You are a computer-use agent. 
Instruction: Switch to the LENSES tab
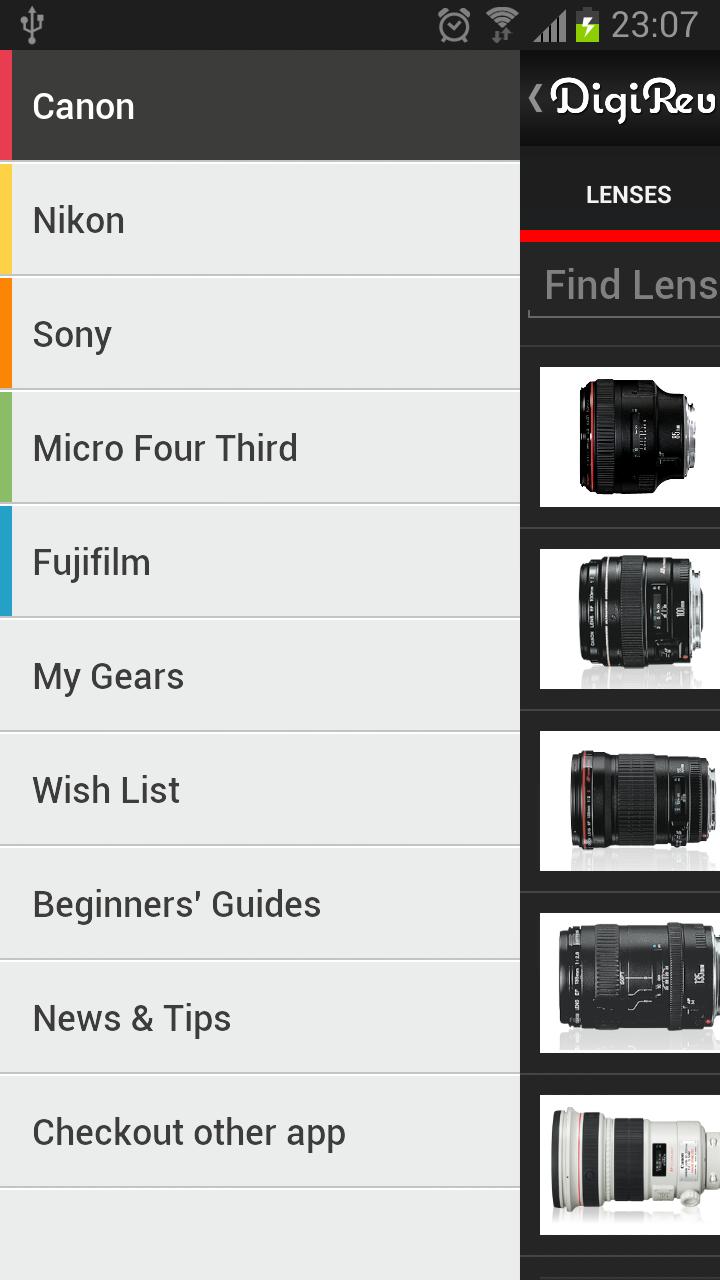coord(628,194)
